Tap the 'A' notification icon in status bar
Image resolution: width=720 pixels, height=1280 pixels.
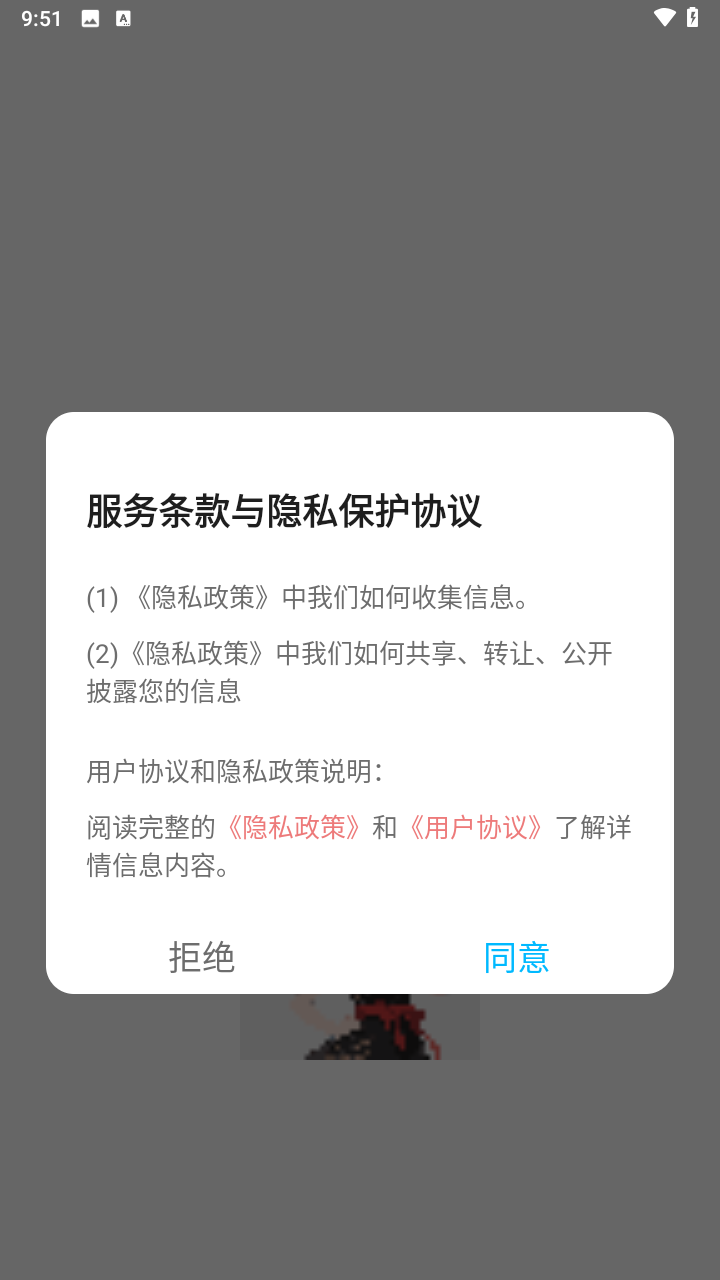pos(123,17)
